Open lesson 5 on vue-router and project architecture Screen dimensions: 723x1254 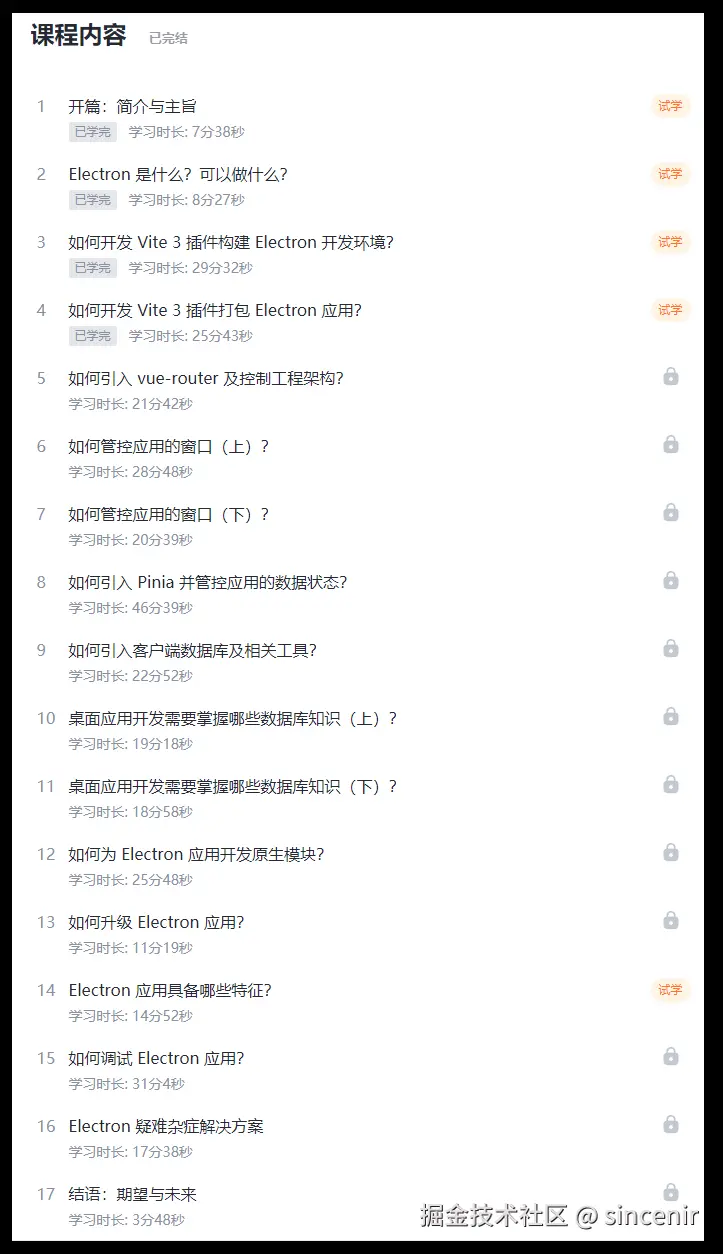coord(206,378)
